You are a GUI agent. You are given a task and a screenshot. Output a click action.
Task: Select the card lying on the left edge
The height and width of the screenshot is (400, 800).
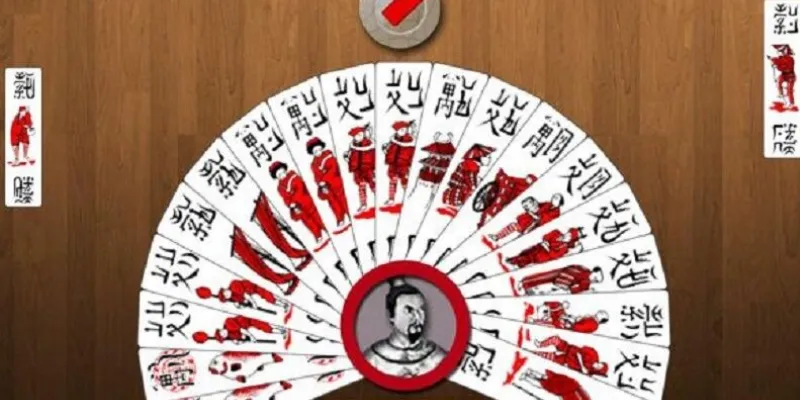click(x=22, y=137)
